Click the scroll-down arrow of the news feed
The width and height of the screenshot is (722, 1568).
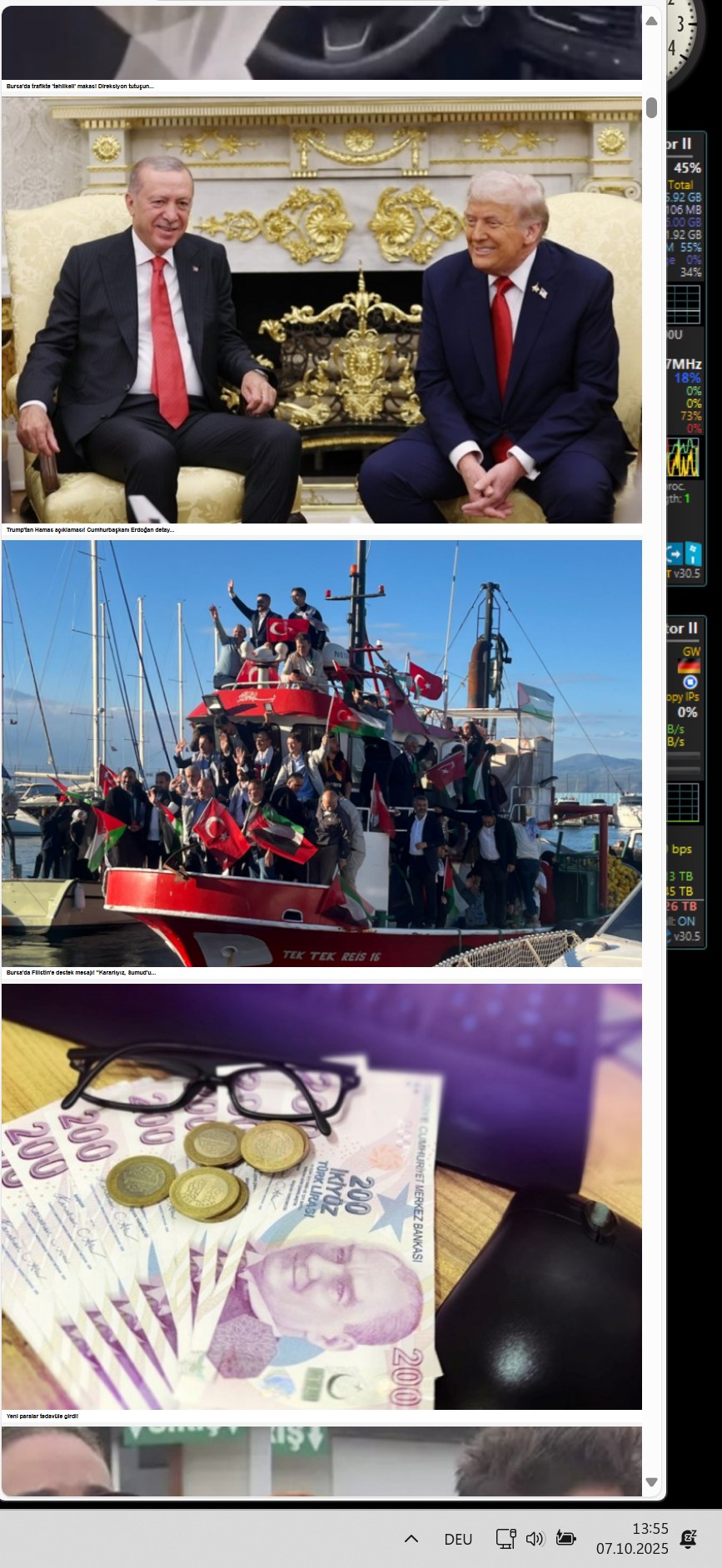tap(651, 1482)
